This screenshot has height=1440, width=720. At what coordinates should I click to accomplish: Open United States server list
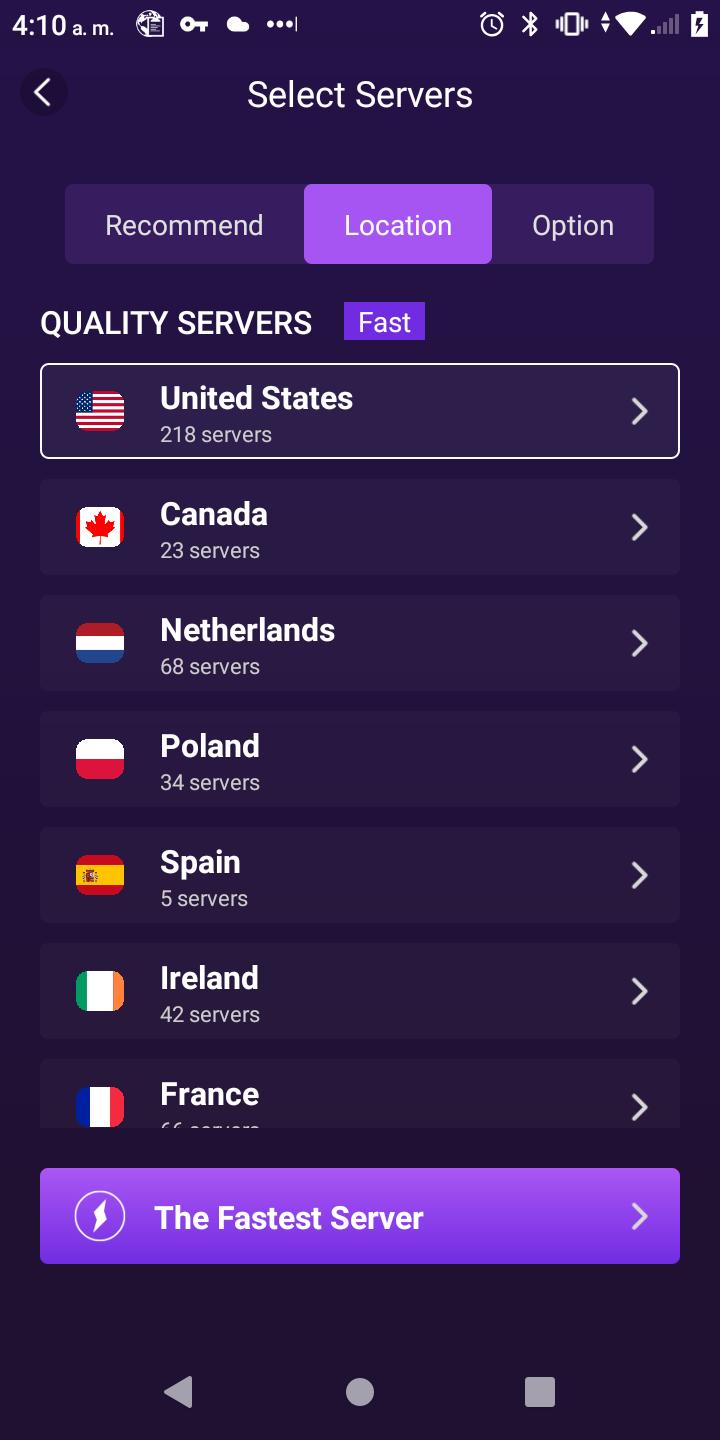click(x=360, y=411)
